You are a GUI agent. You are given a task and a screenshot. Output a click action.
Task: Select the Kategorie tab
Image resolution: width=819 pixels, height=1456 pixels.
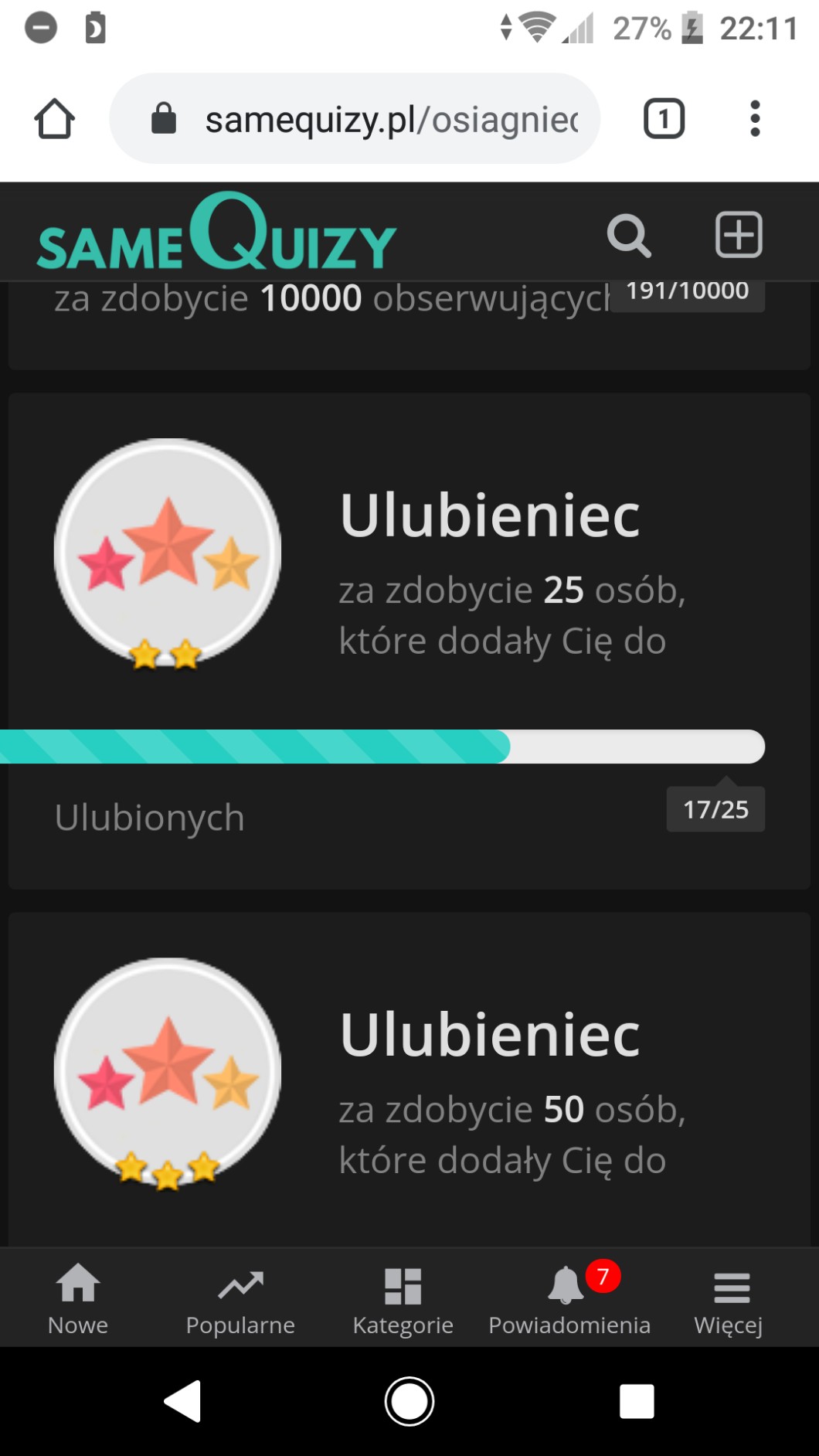pyautogui.click(x=403, y=1300)
